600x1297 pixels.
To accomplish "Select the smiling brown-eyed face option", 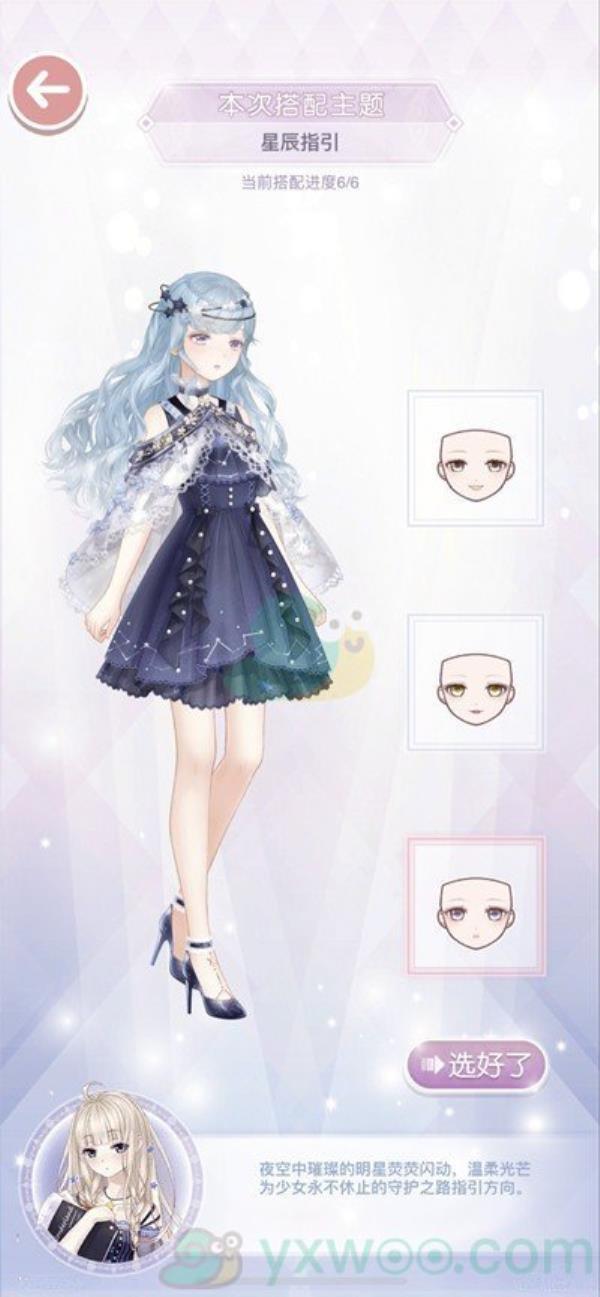I will pyautogui.click(x=475, y=458).
